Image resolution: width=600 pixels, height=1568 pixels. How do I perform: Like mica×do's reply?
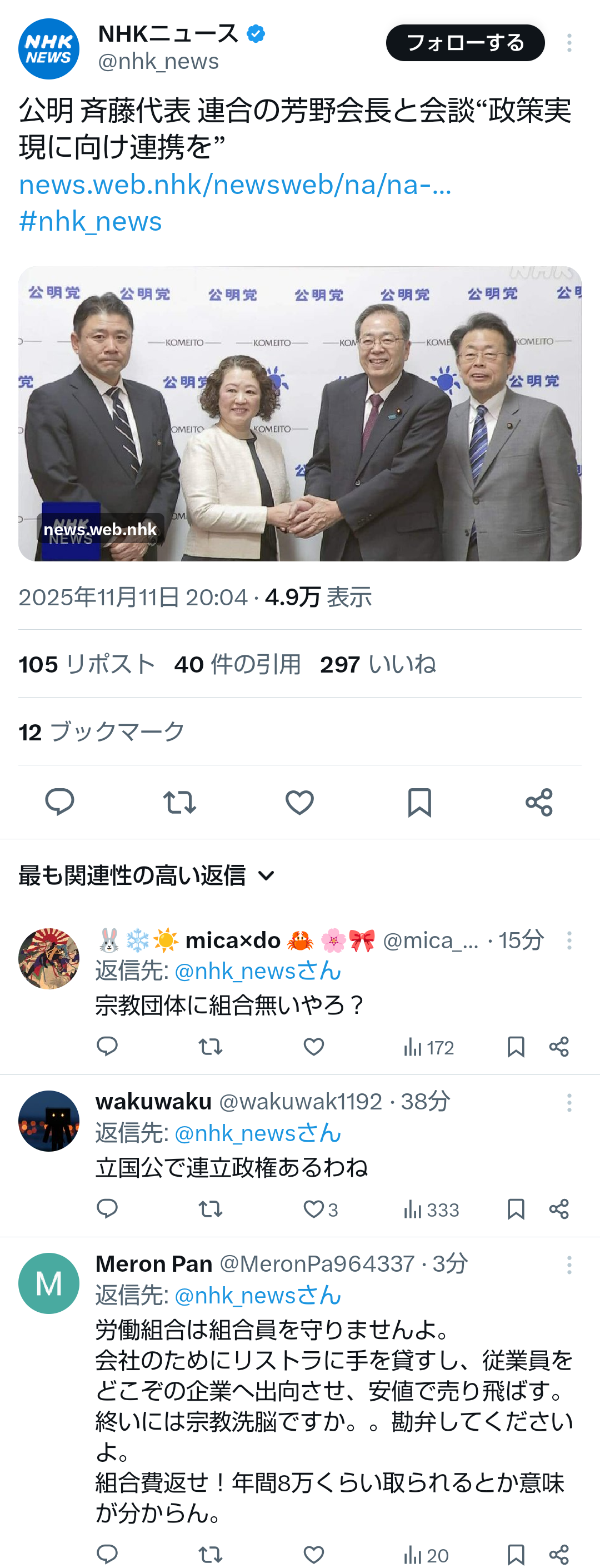(313, 1046)
